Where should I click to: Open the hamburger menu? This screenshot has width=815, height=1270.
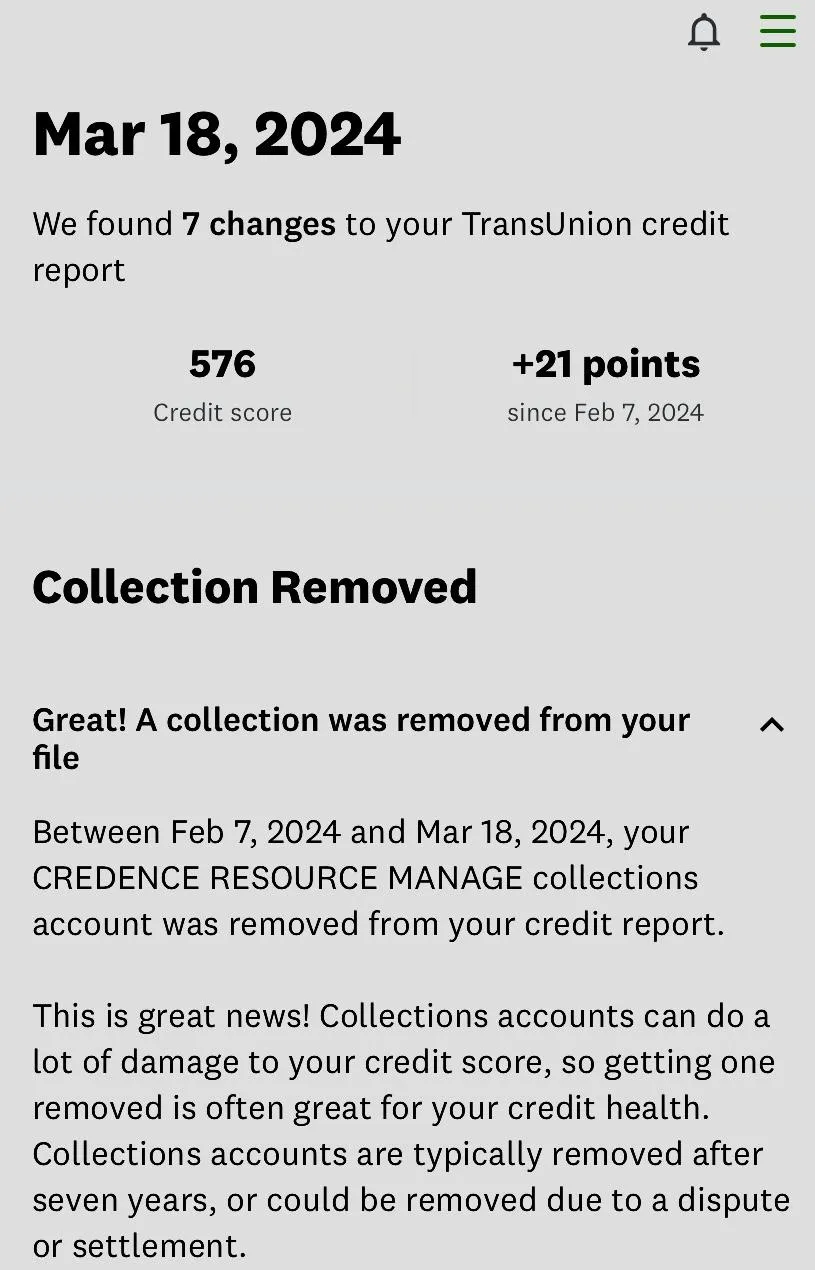(777, 31)
